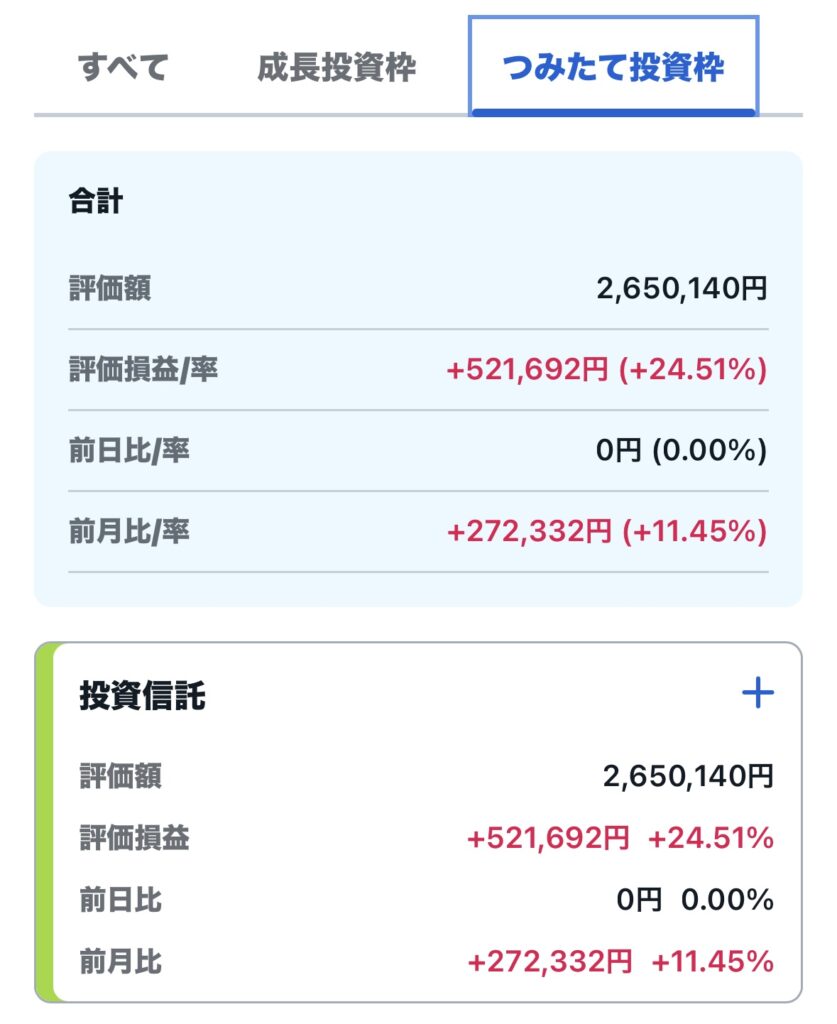Select the つみたて投資枠 tab
This screenshot has height=1024, width=837.
(x=613, y=68)
